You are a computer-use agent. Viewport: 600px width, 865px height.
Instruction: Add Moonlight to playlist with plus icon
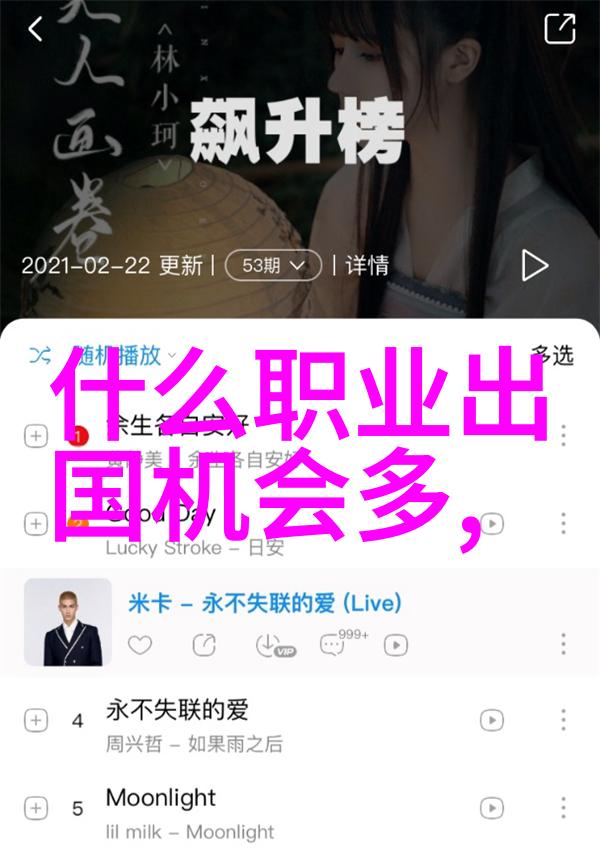[x=35, y=808]
